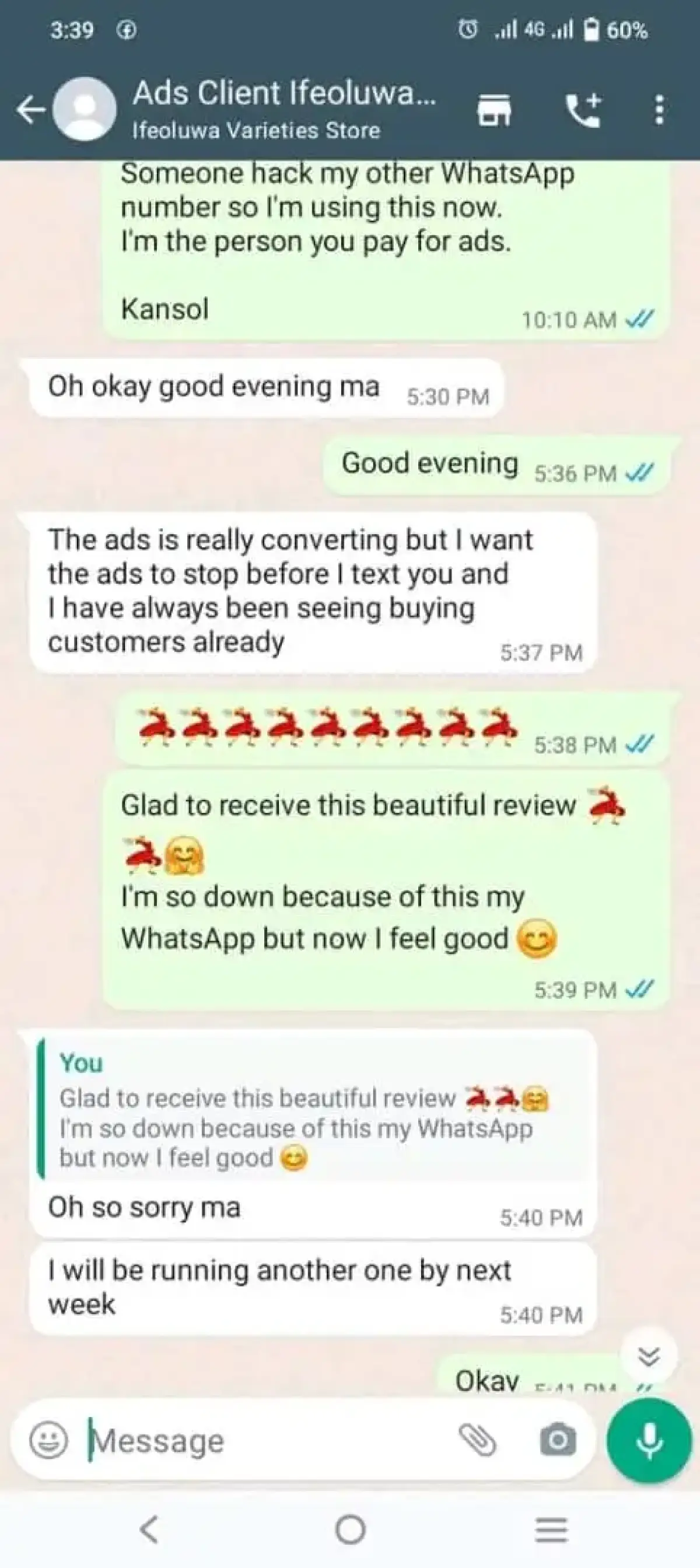Open the three-dot overflow menu
This screenshot has height=1568, width=700.
[x=659, y=111]
